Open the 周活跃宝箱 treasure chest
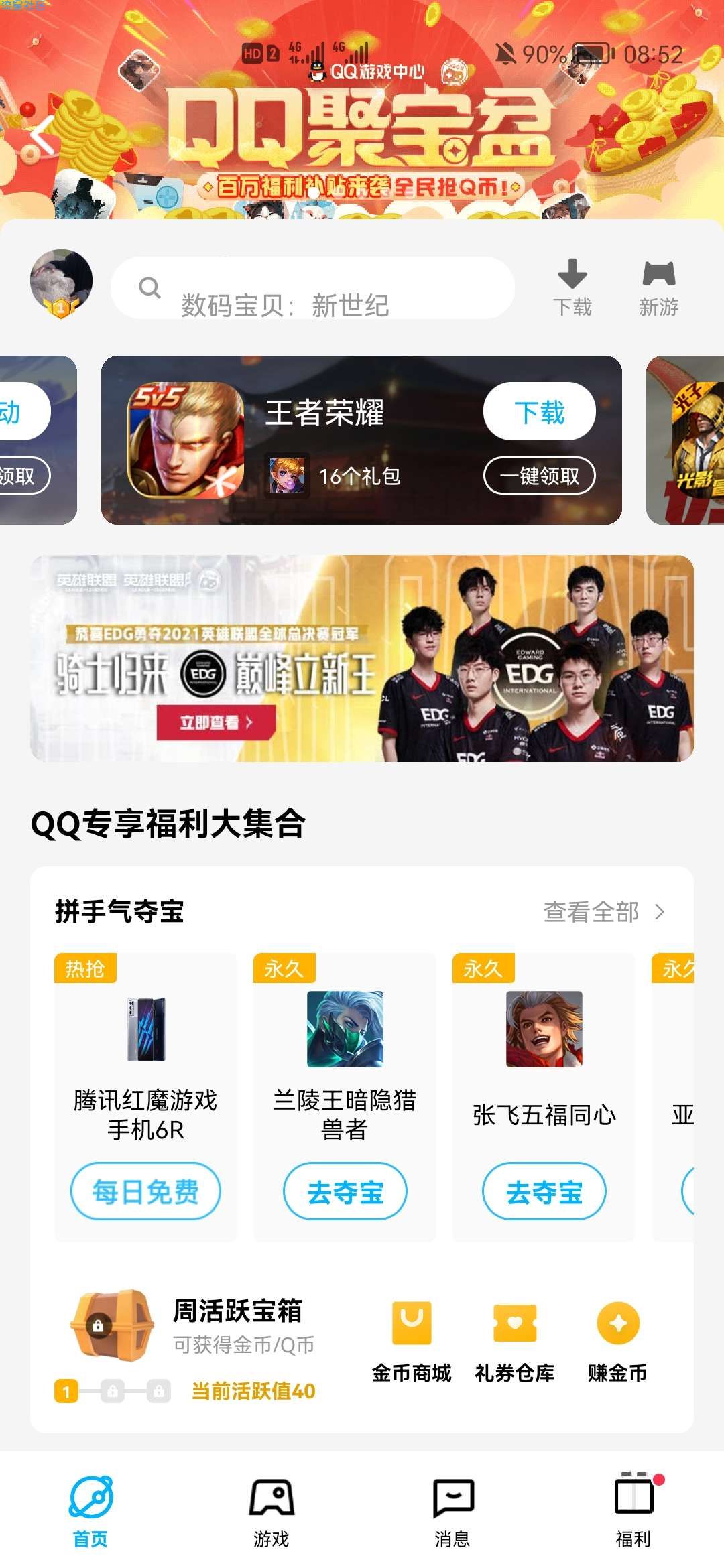This screenshot has width=724, height=1568. (x=113, y=1324)
